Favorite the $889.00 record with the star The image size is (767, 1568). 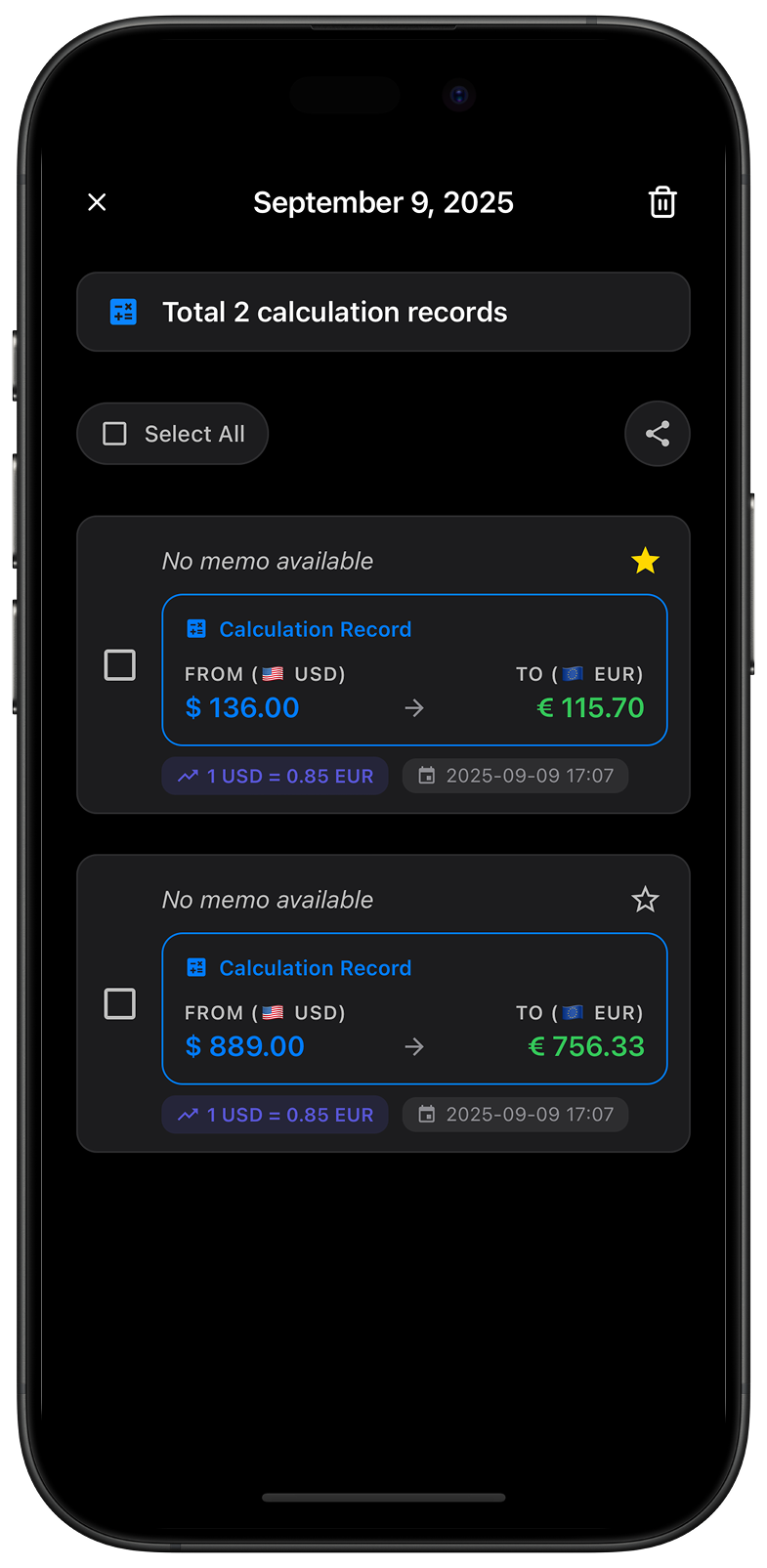point(645,900)
